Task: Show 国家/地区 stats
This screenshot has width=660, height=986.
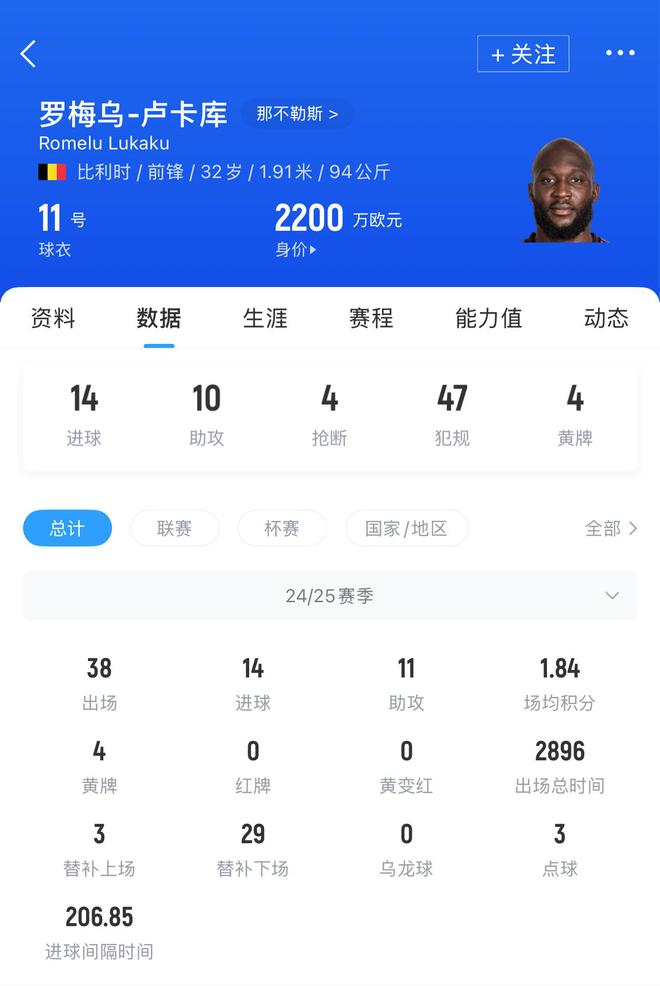Action: [406, 528]
